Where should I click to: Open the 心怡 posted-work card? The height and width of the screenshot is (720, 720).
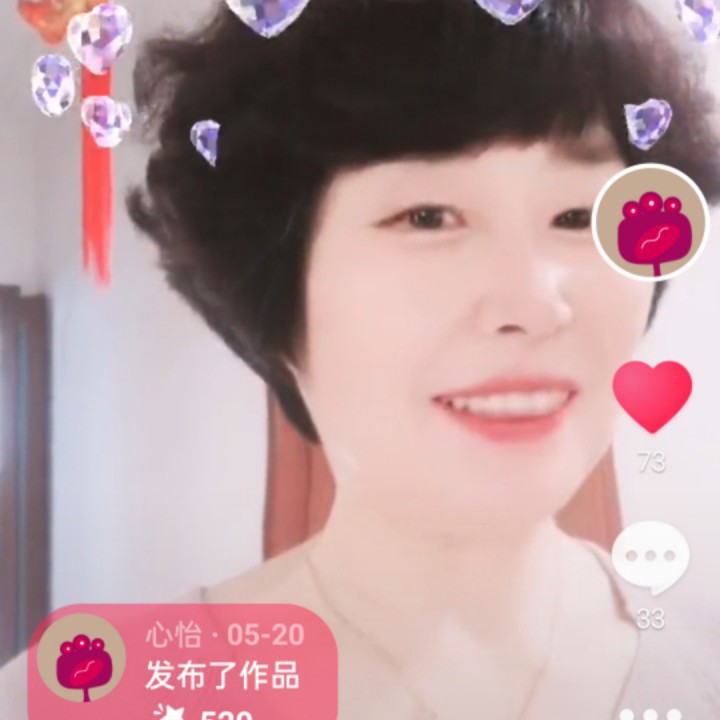pos(185,662)
